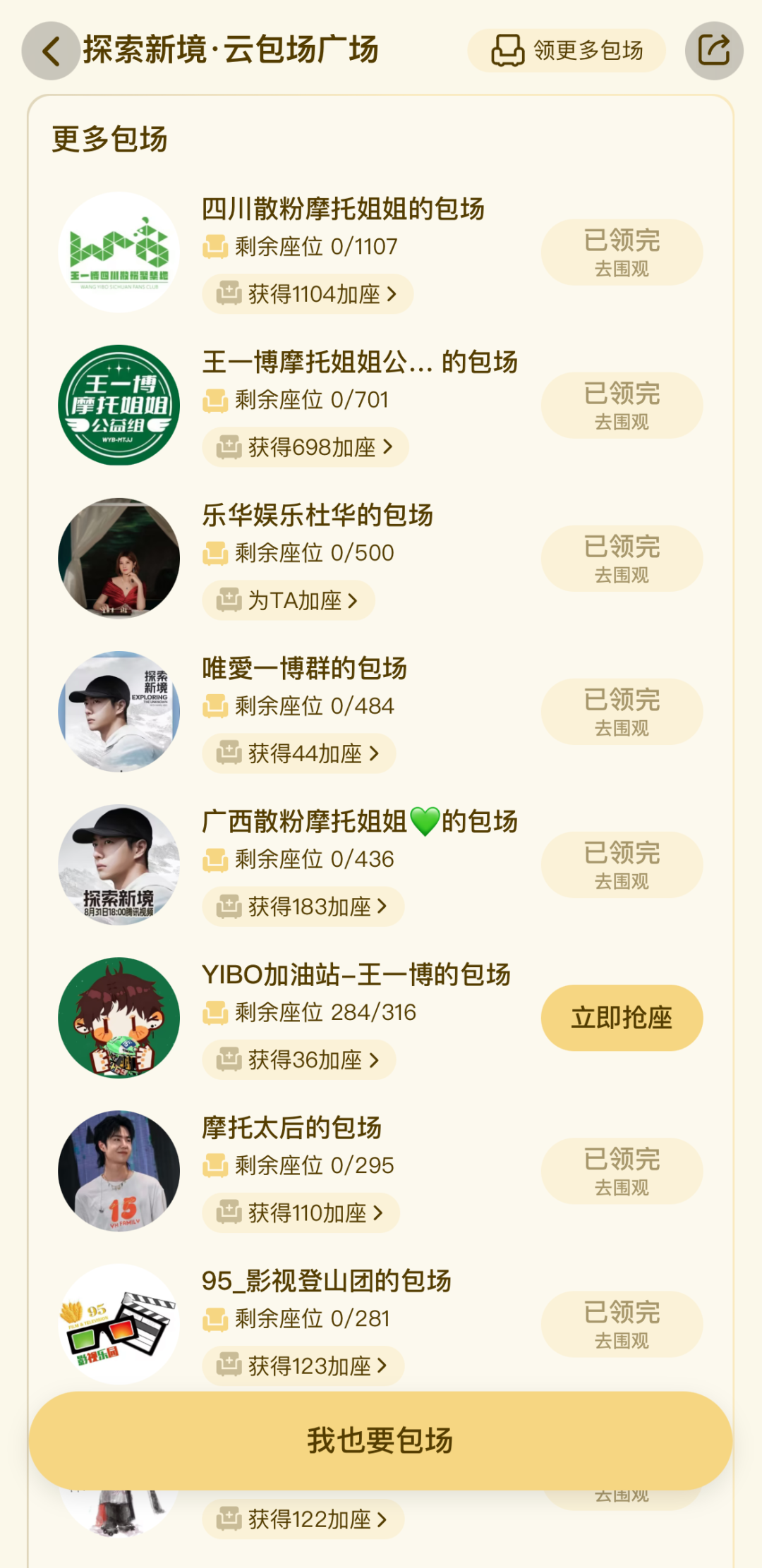The height and width of the screenshot is (1568, 762).
Task: Open 获得698加座 for 王一博摩托姐姐公…
Action: point(306,446)
